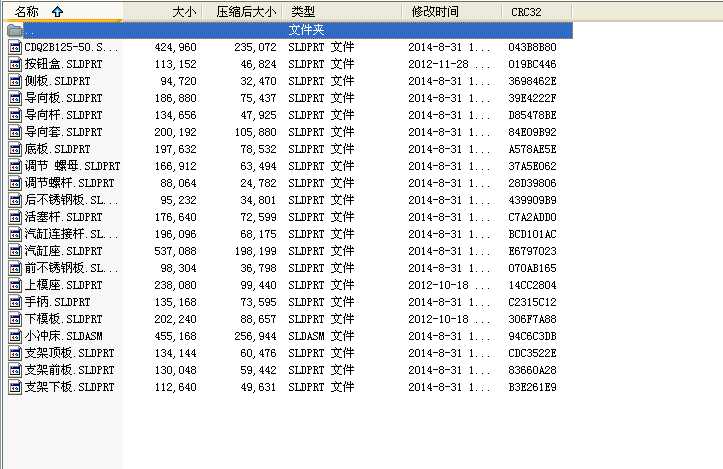Select 按钮盒.SLDPRT file
723x469 pixels.
(63, 64)
